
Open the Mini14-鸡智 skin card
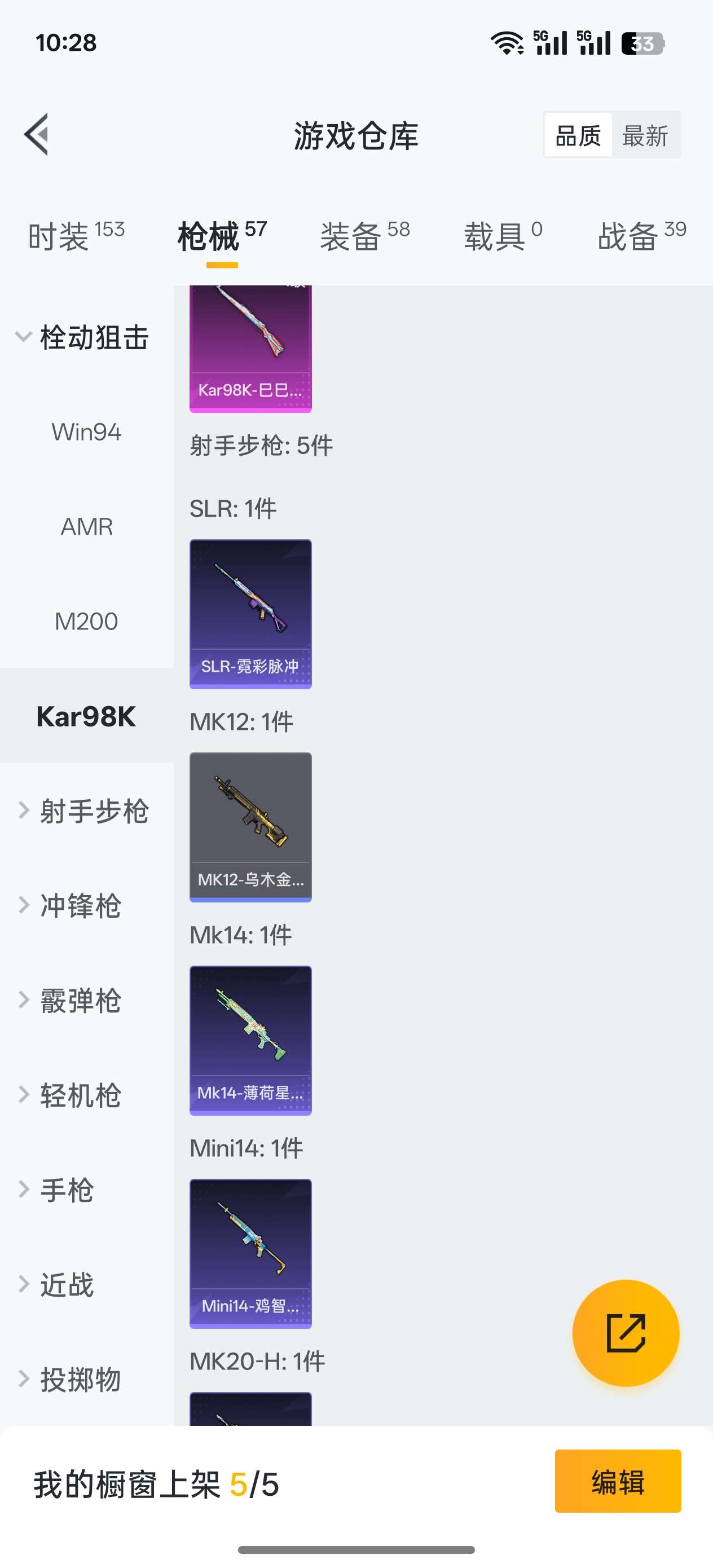250,1254
